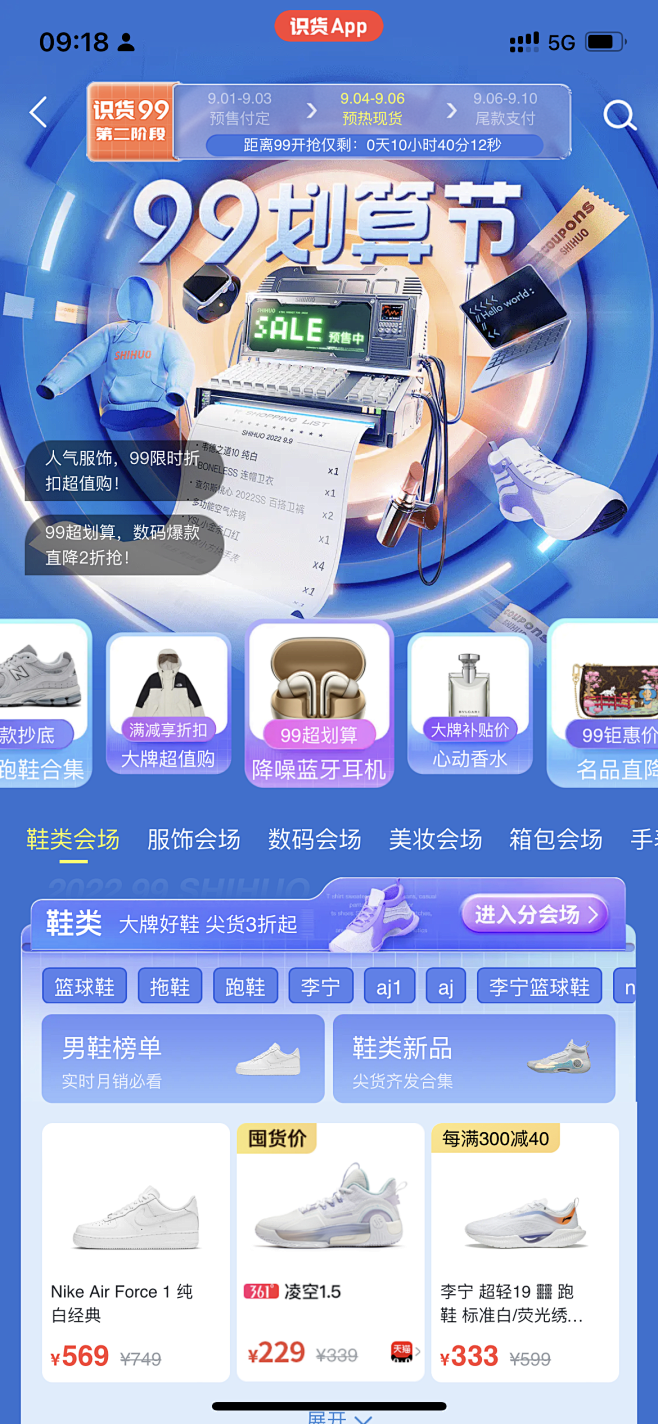The height and width of the screenshot is (1424, 658).
Task: Open the 李宁 超轻19 product card
Action: [x=525, y=1252]
